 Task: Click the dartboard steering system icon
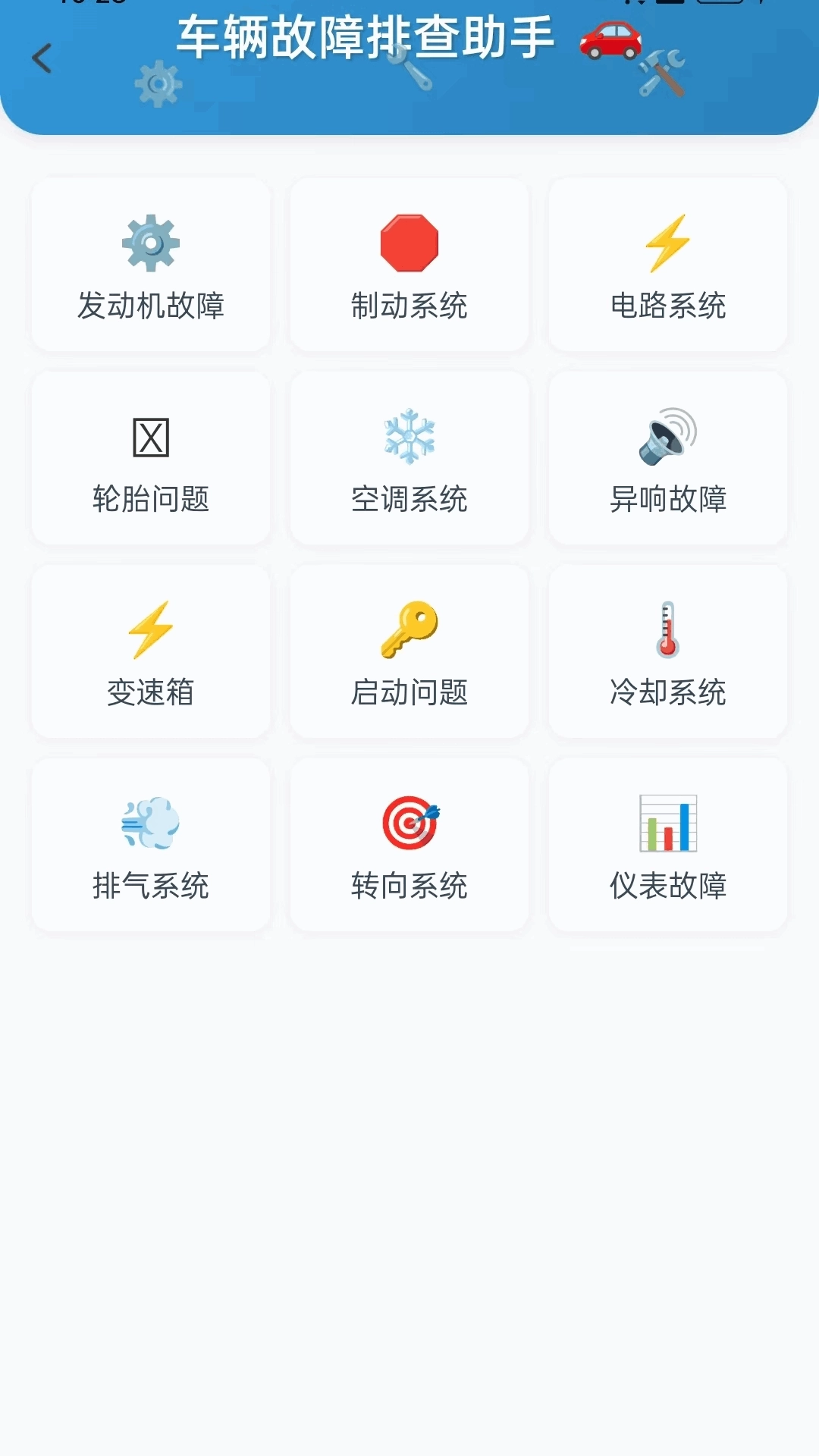(x=408, y=823)
